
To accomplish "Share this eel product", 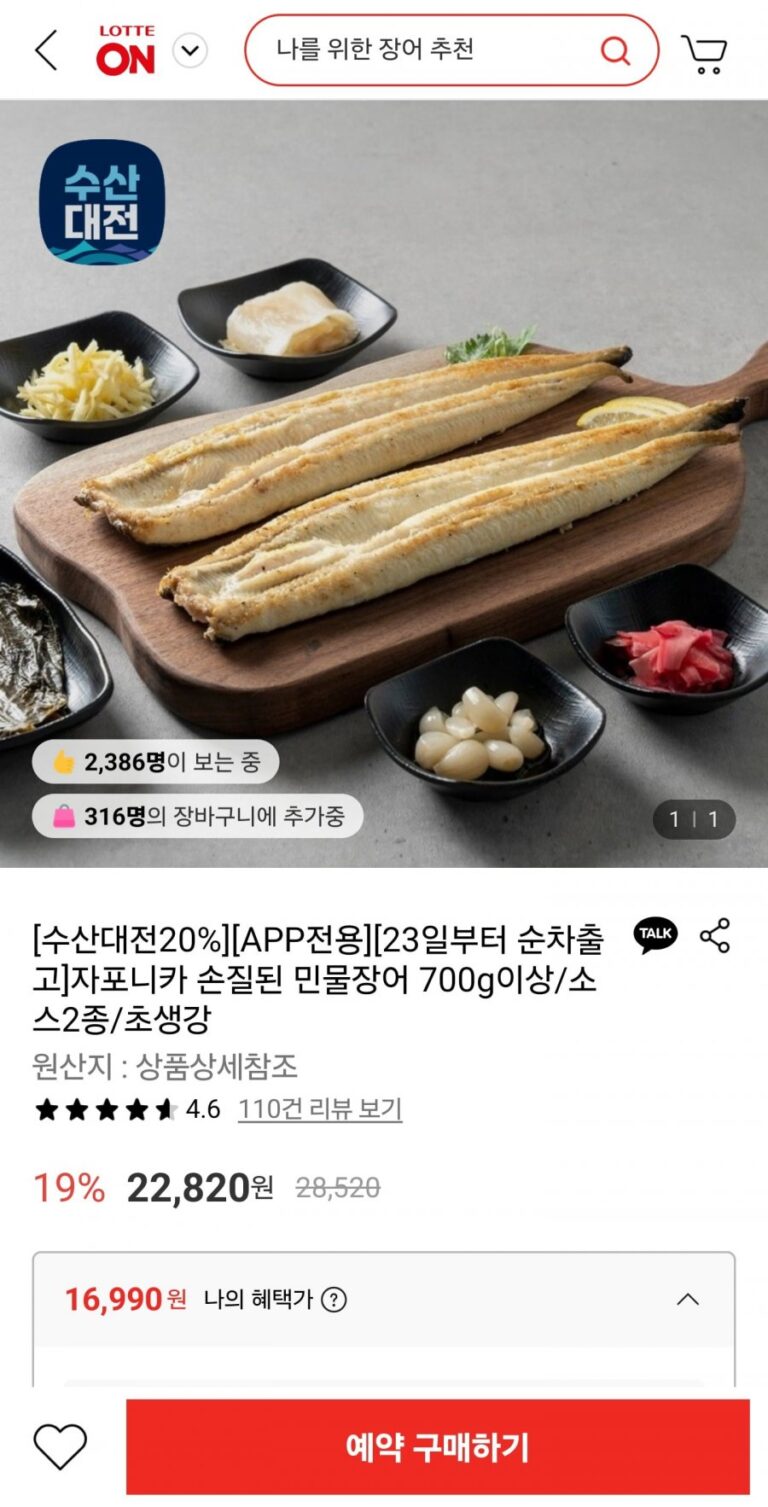I will [715, 935].
